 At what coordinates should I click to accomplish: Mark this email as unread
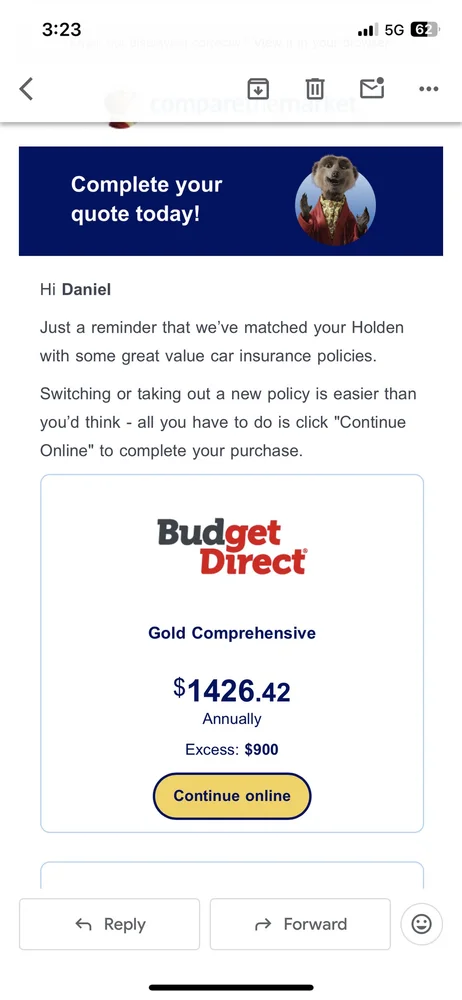(x=372, y=88)
